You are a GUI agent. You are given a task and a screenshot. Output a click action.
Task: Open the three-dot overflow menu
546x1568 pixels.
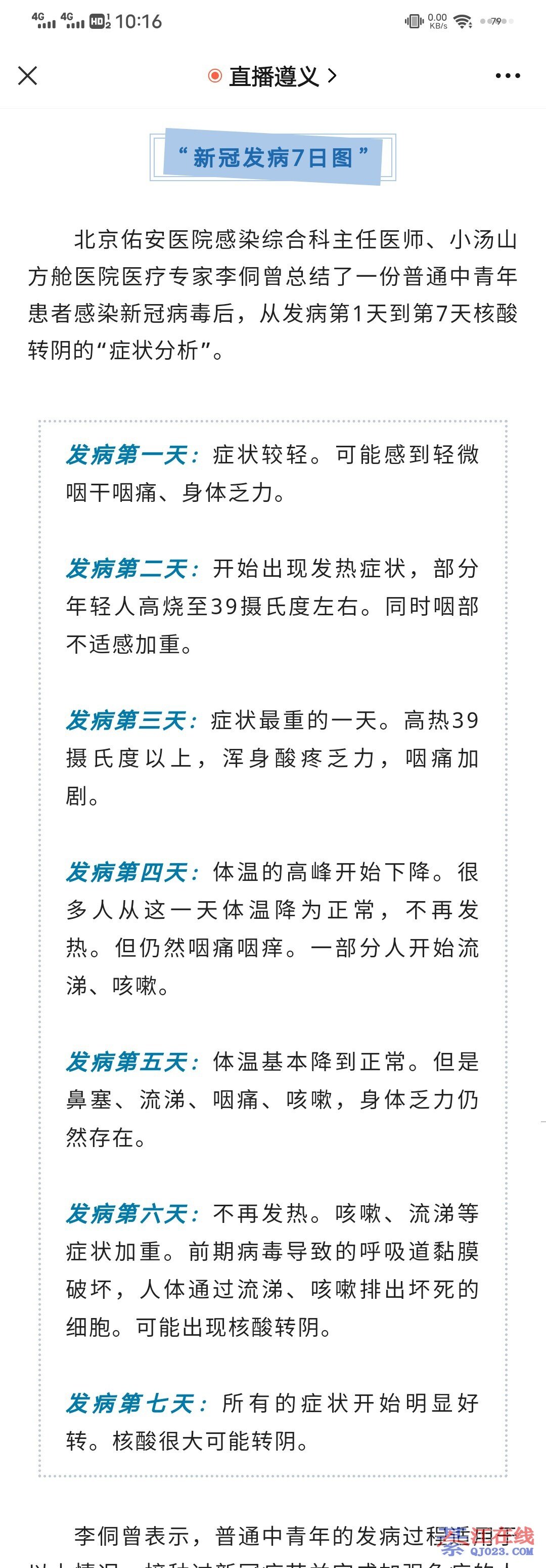point(507,76)
